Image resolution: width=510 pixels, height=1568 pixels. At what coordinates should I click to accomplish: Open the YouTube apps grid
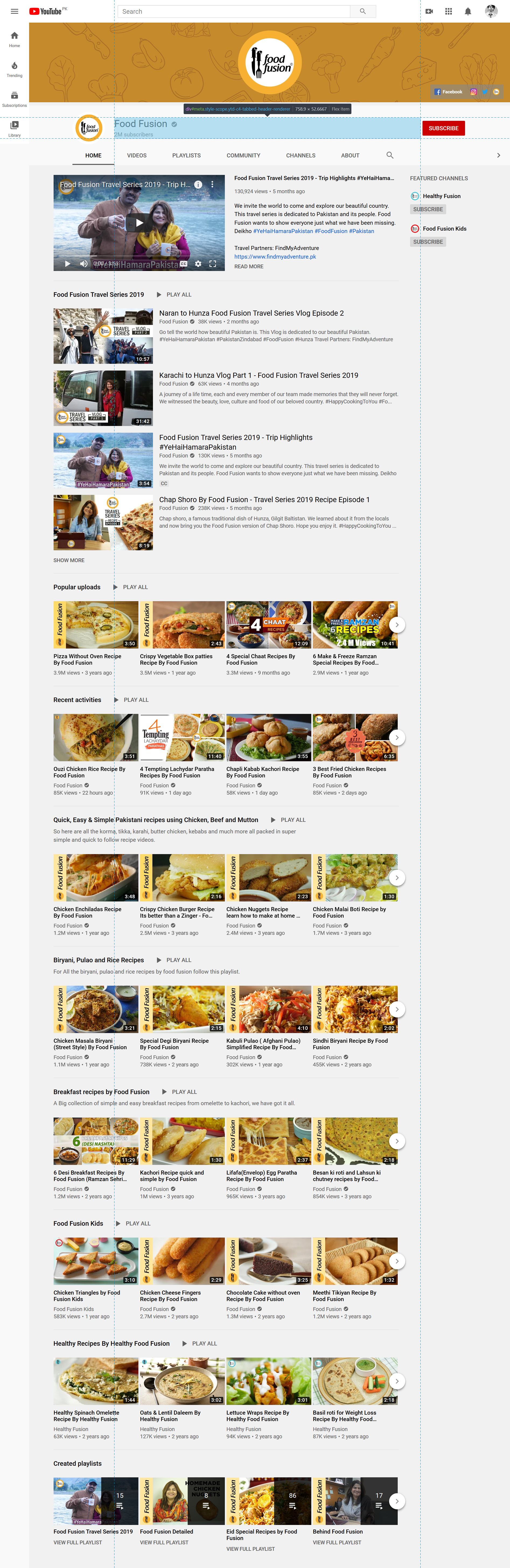pos(448,12)
